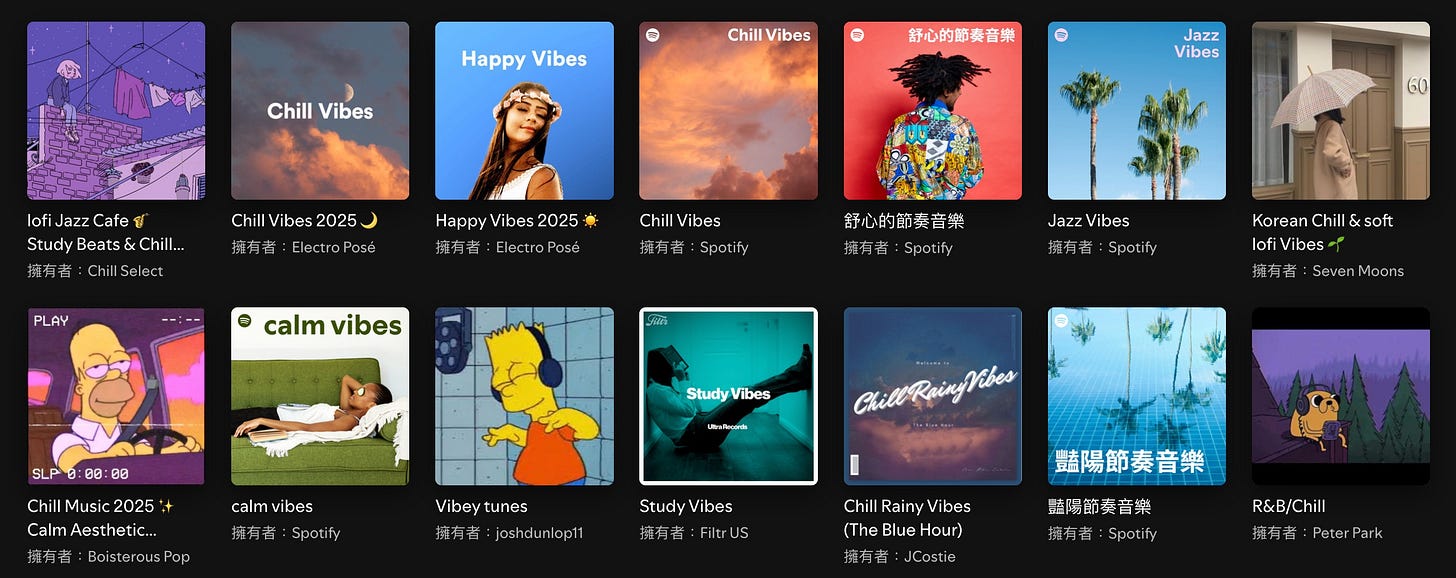Open the R&B/Chill playlist by Peter Park

[x=1341, y=396]
